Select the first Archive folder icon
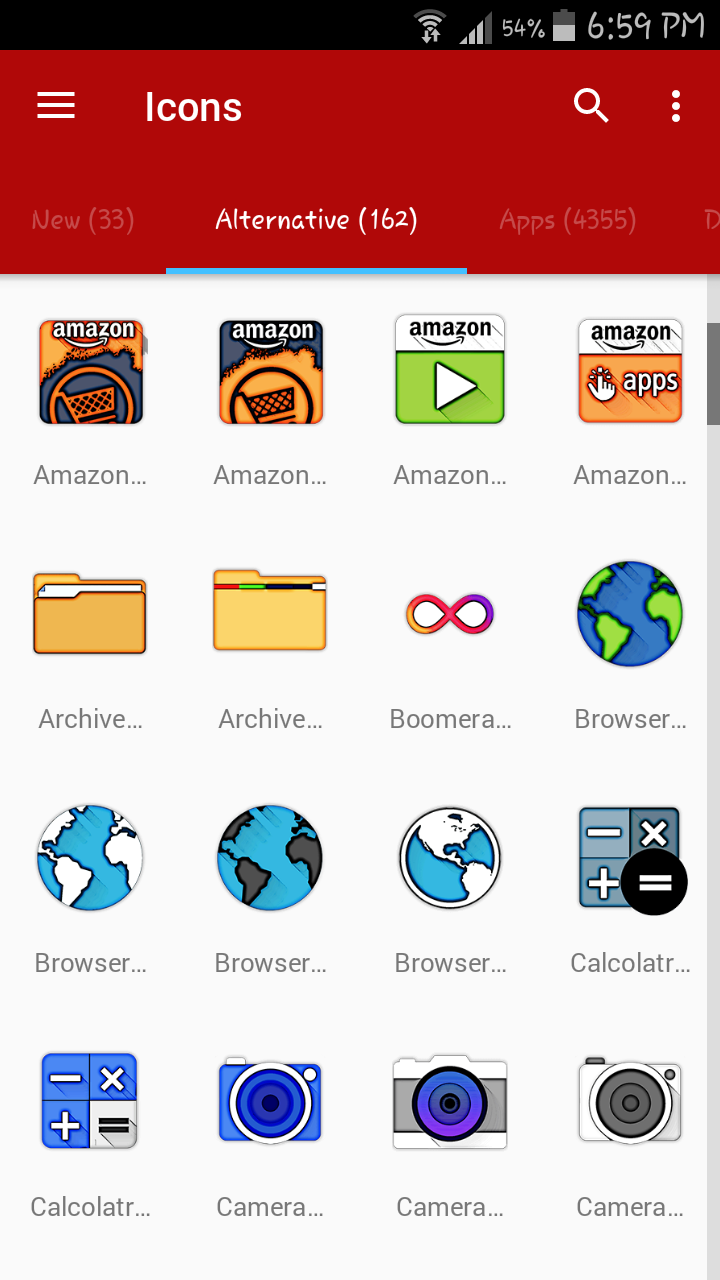This screenshot has width=720, height=1280. (x=90, y=613)
